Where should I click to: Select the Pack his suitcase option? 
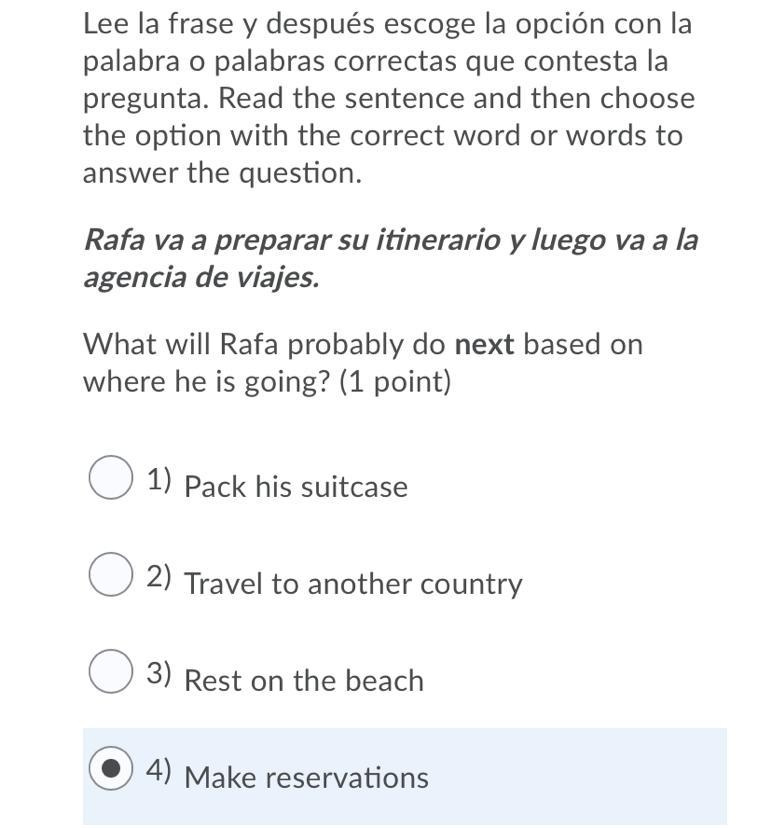coord(110,477)
